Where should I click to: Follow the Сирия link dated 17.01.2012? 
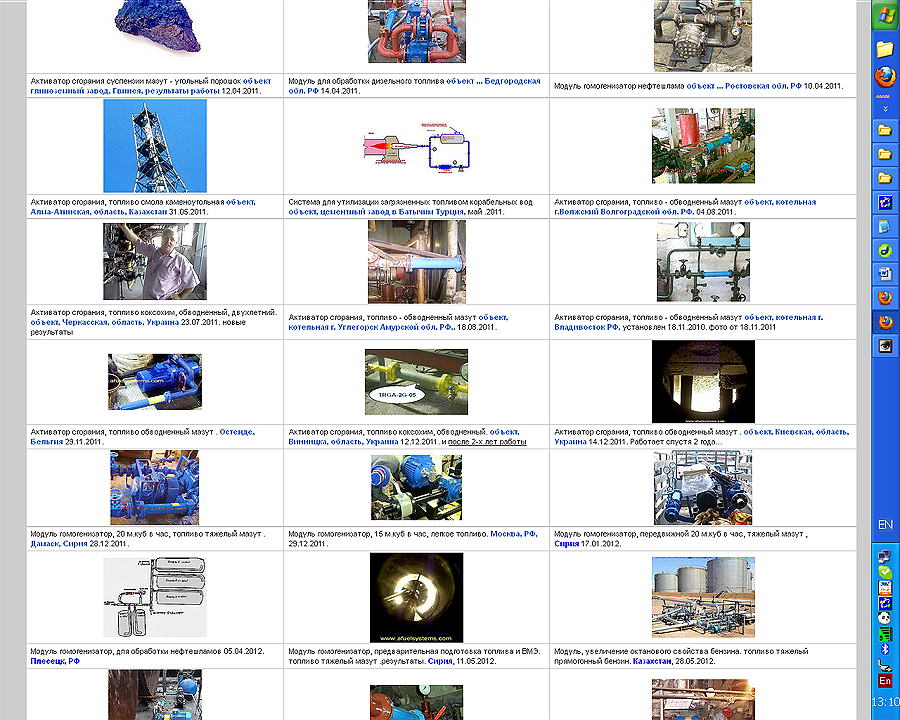(567, 544)
